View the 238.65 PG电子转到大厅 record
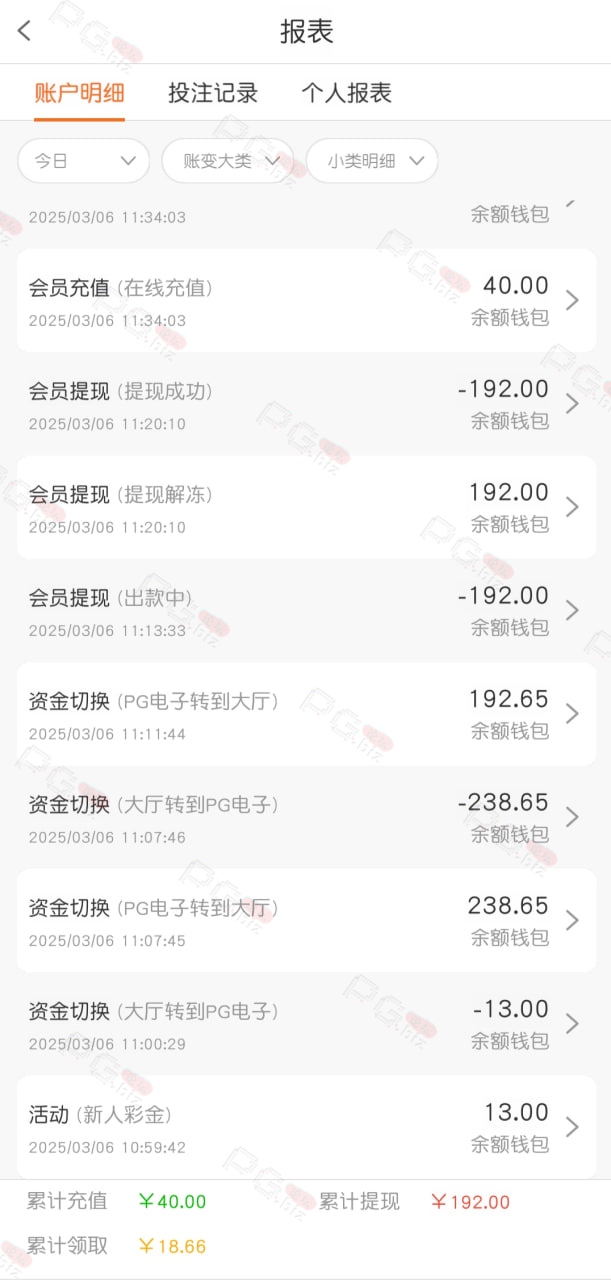The height and width of the screenshot is (1280, 611). coord(306,920)
